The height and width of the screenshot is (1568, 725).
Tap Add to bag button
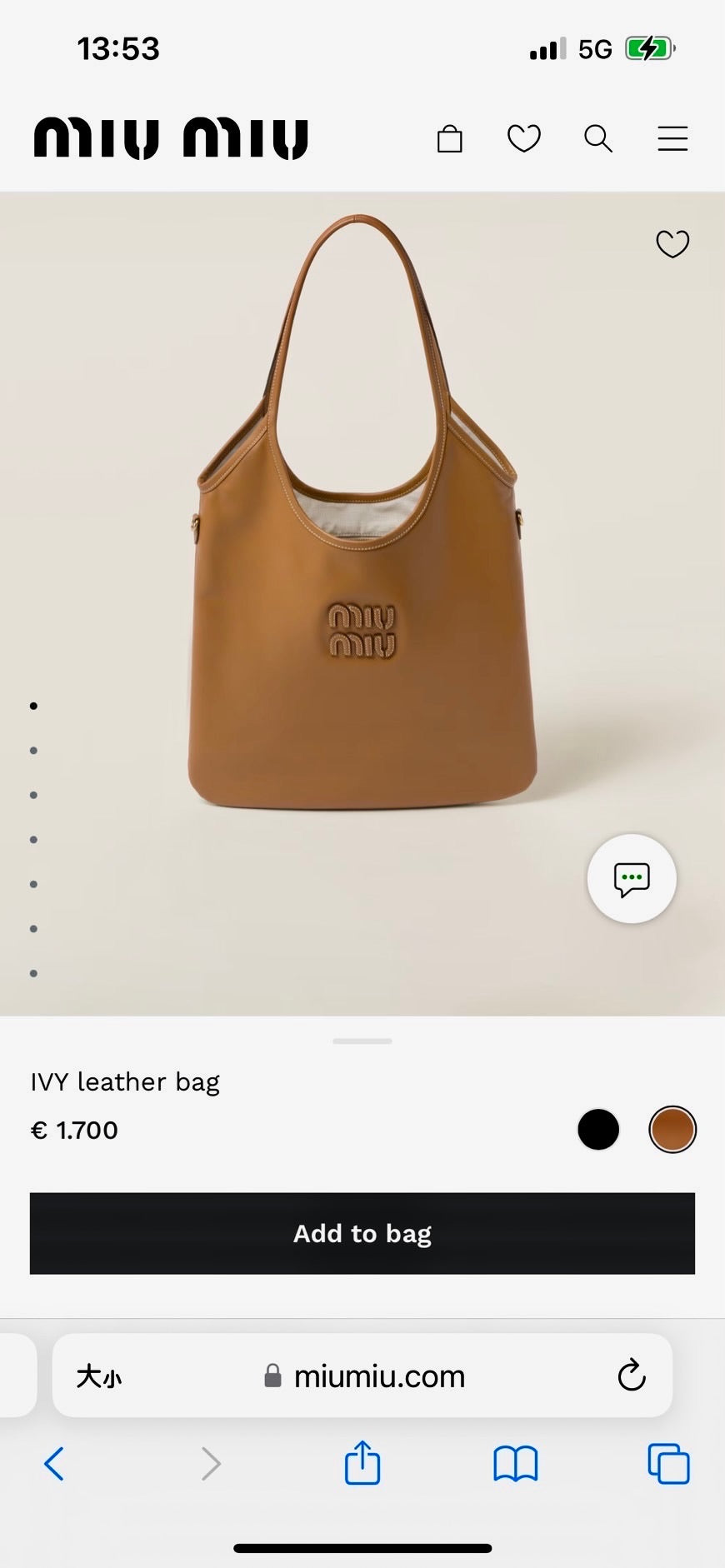(362, 1233)
